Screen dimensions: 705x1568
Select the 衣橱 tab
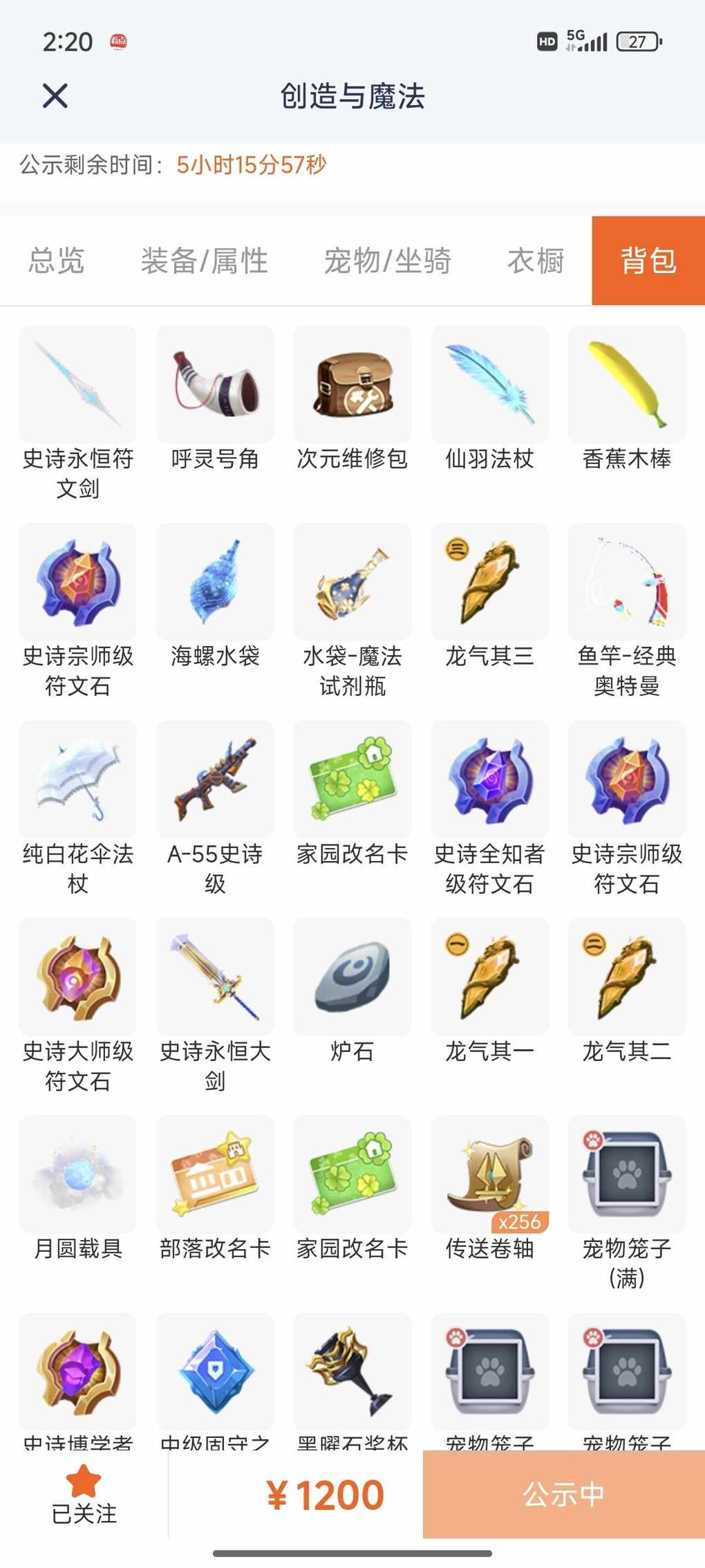pyautogui.click(x=536, y=261)
